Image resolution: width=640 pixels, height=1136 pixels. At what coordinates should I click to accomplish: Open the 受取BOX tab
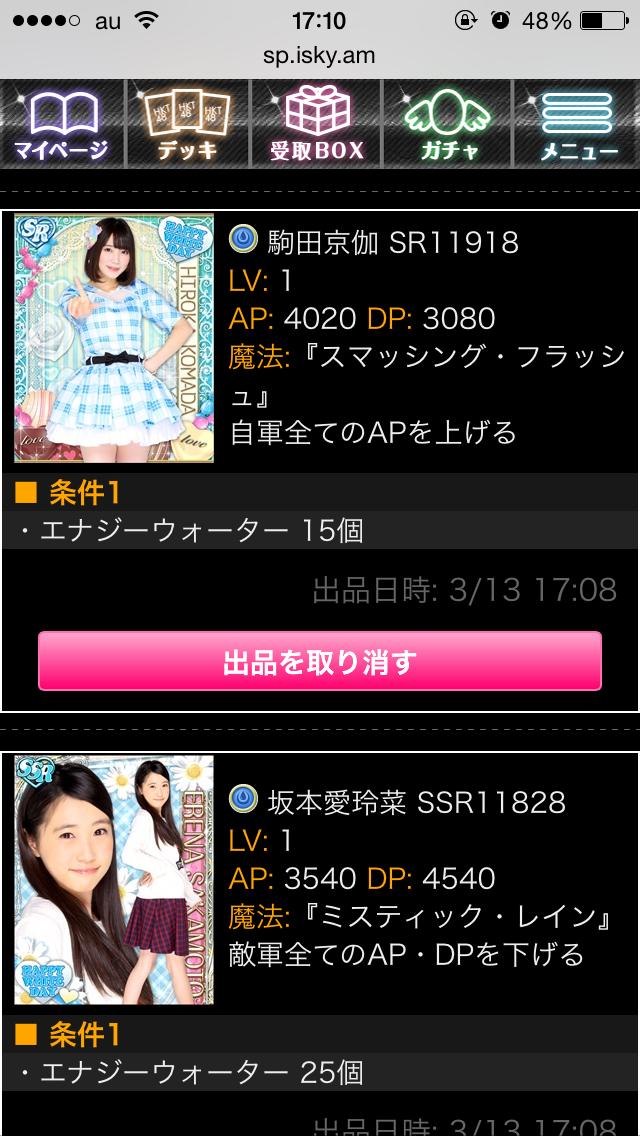coord(316,124)
